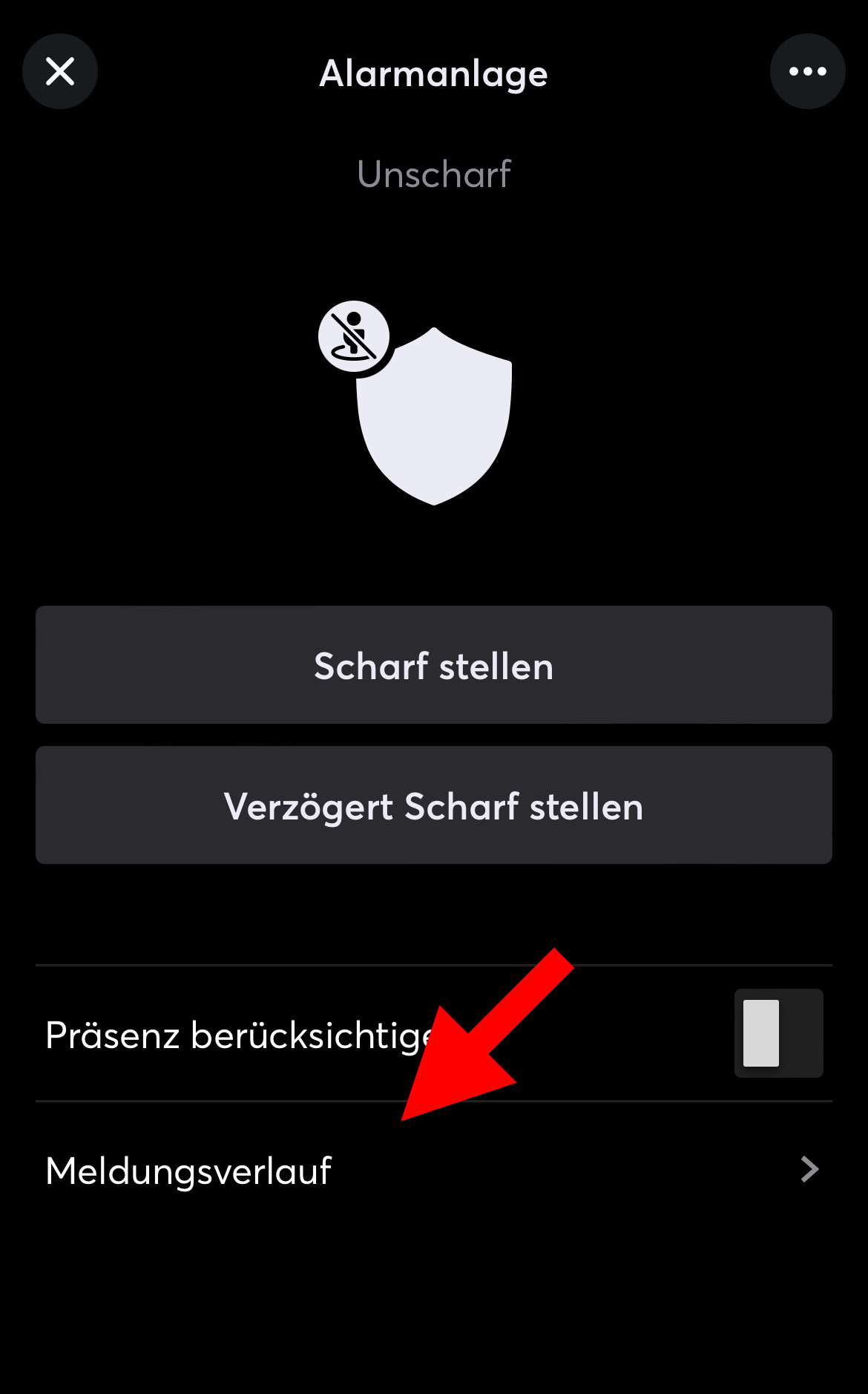Open the three-dot overflow menu
This screenshot has width=868, height=1394.
[x=807, y=72]
